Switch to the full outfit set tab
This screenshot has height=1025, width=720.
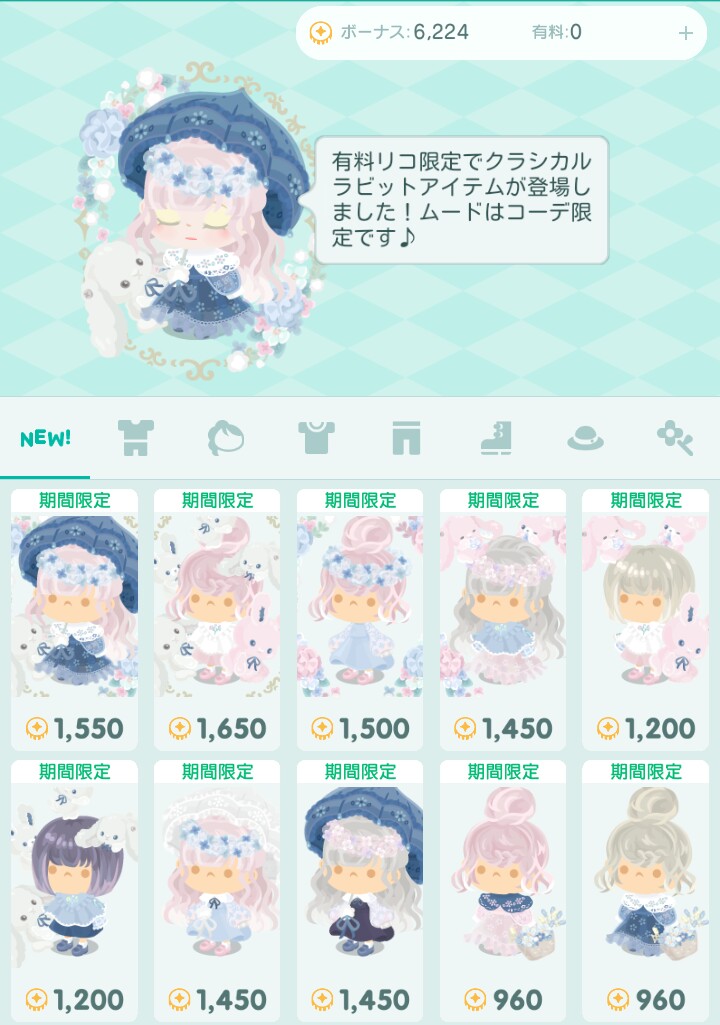coord(133,438)
